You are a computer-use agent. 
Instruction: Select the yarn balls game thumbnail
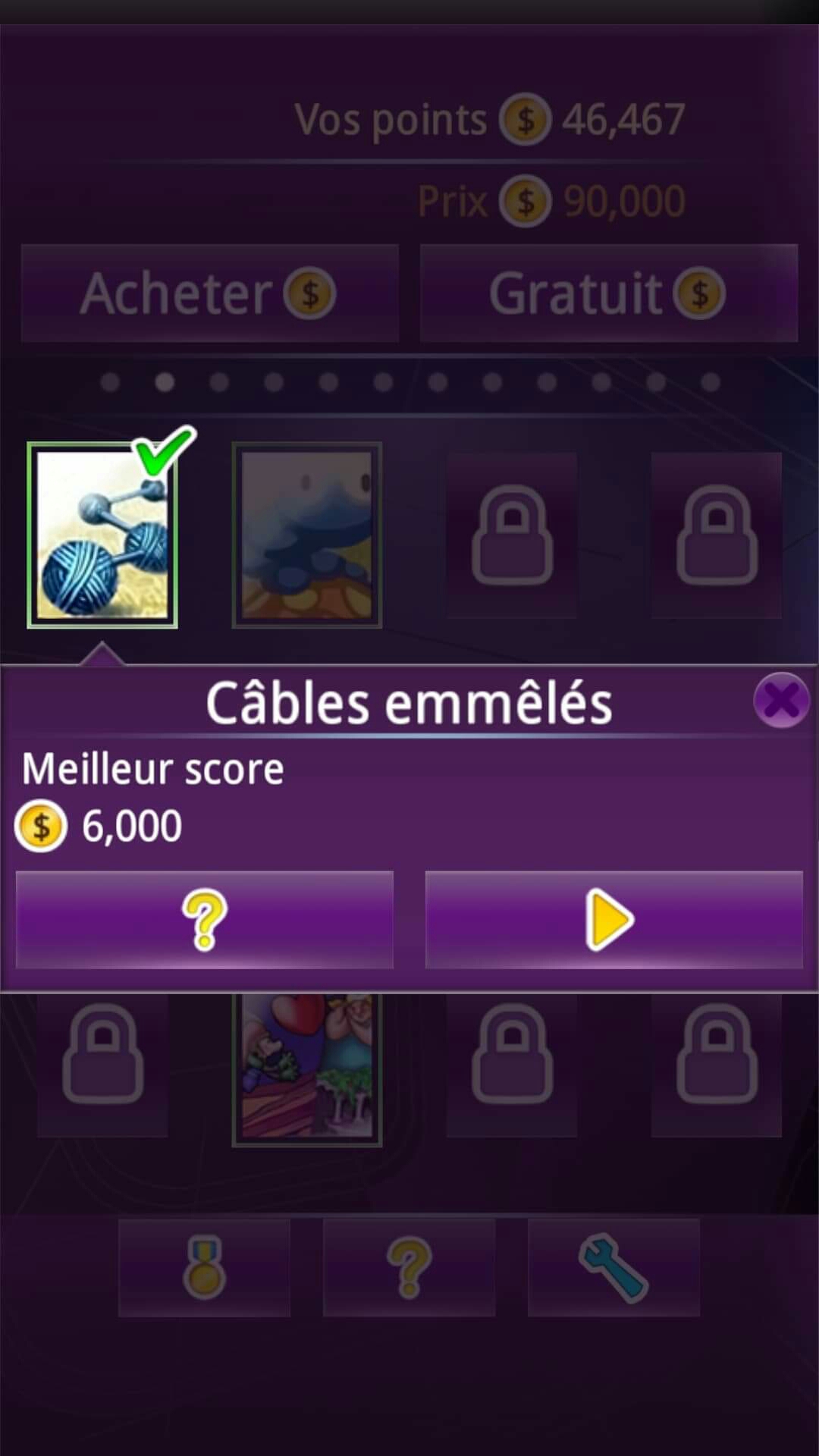[x=102, y=535]
